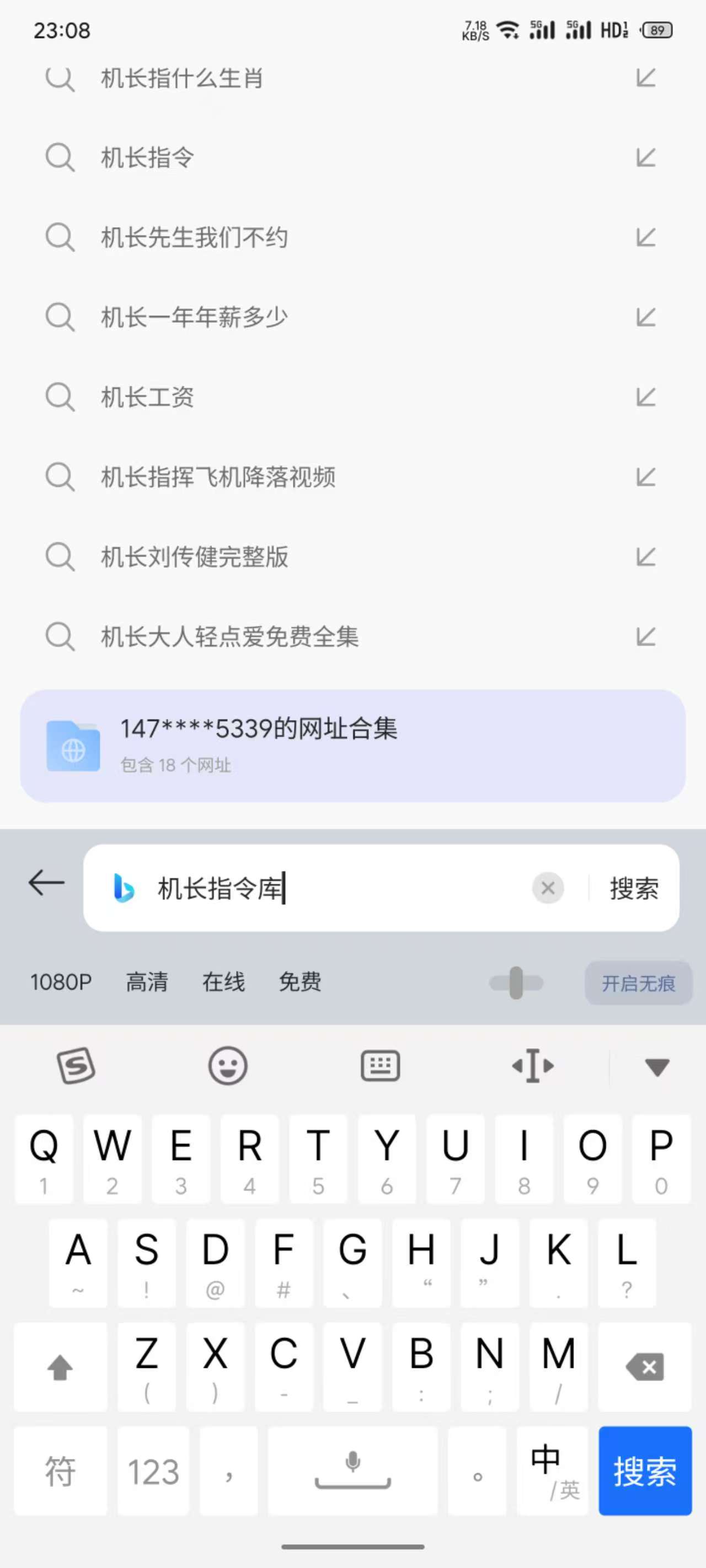
Task: Open the 147****5339的网址合集 card
Action: click(352, 745)
